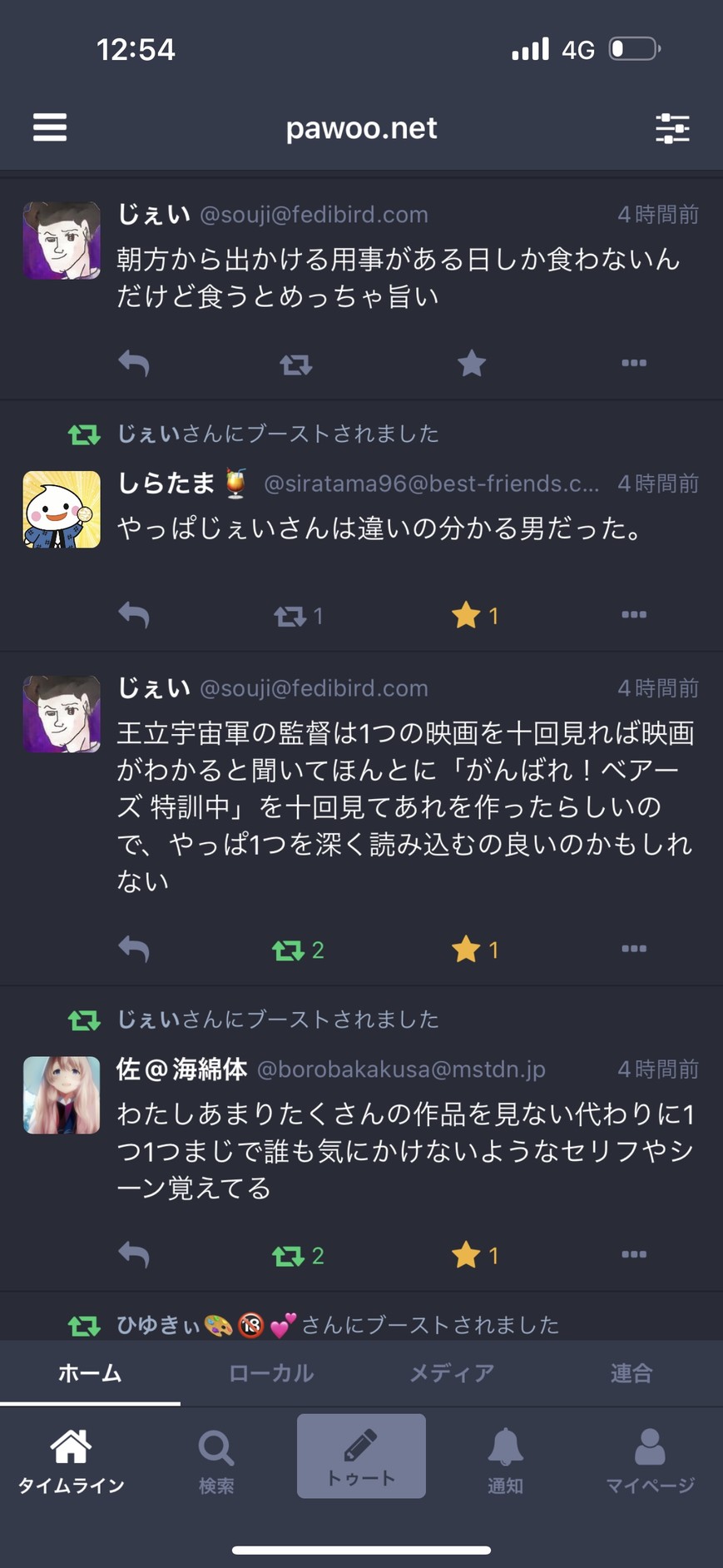This screenshot has width=723, height=1568.
Task: View 佐@海綿体's profile avatar
Action: tap(62, 1095)
